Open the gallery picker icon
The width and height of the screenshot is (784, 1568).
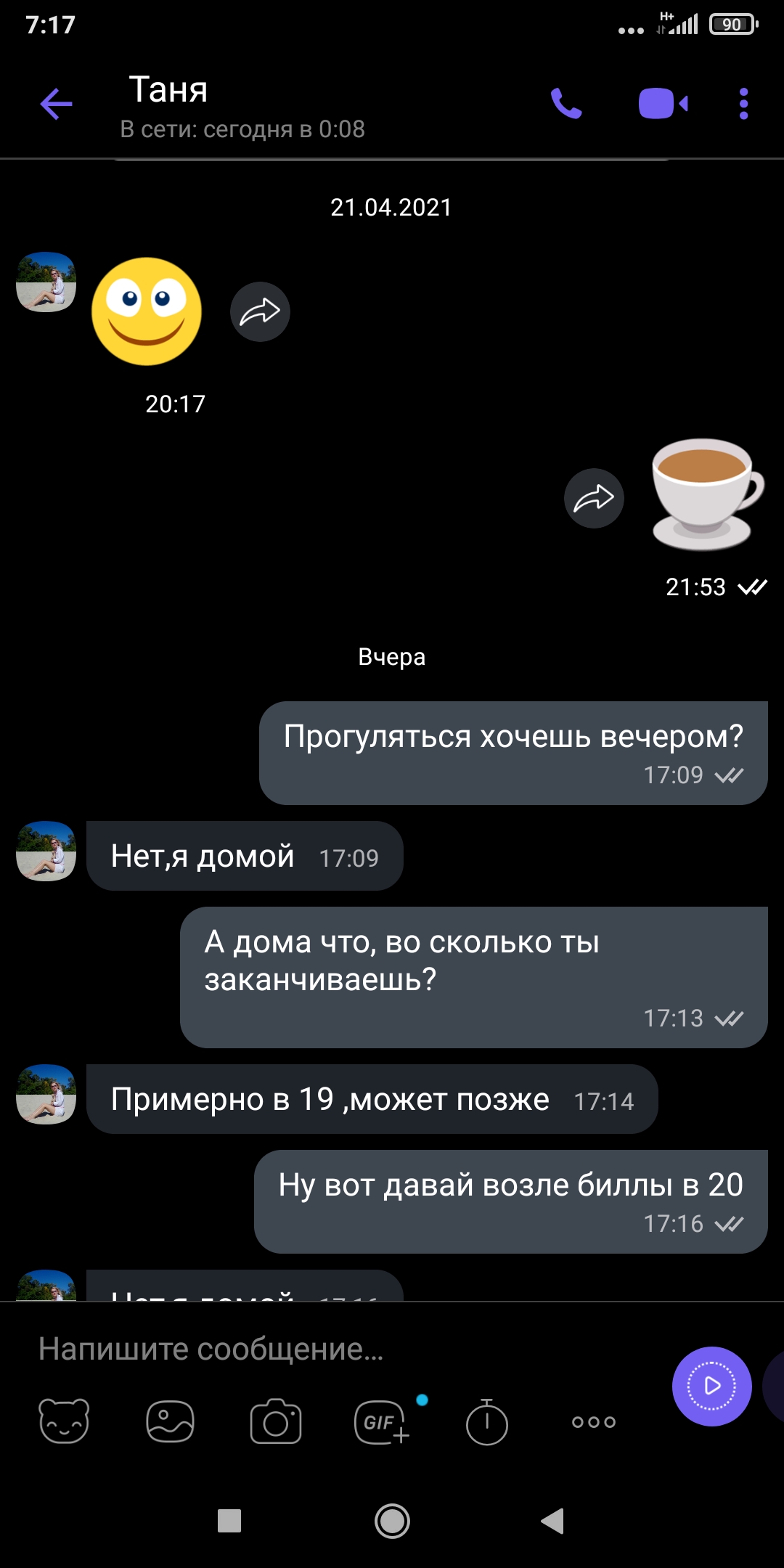170,1421
